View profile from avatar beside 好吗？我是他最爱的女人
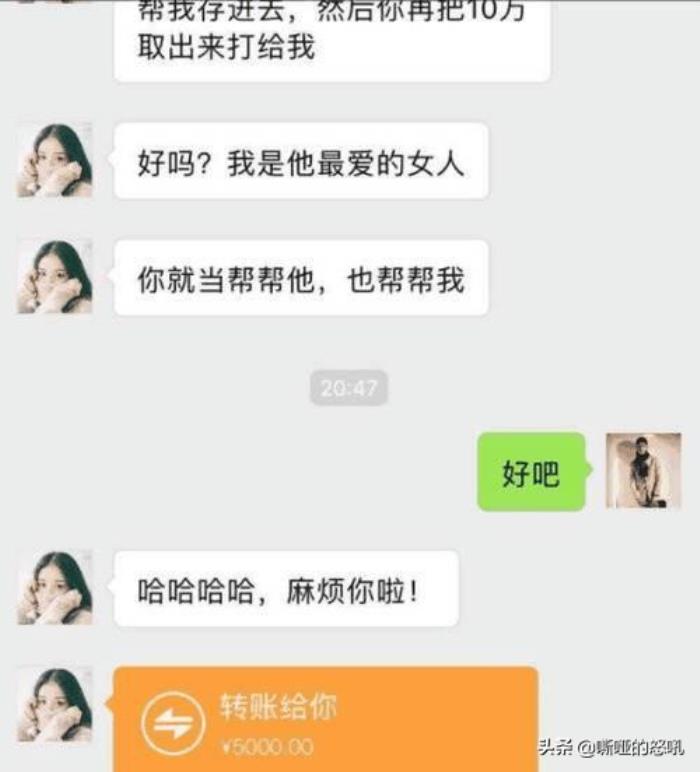The width and height of the screenshot is (700, 772). 55,160
